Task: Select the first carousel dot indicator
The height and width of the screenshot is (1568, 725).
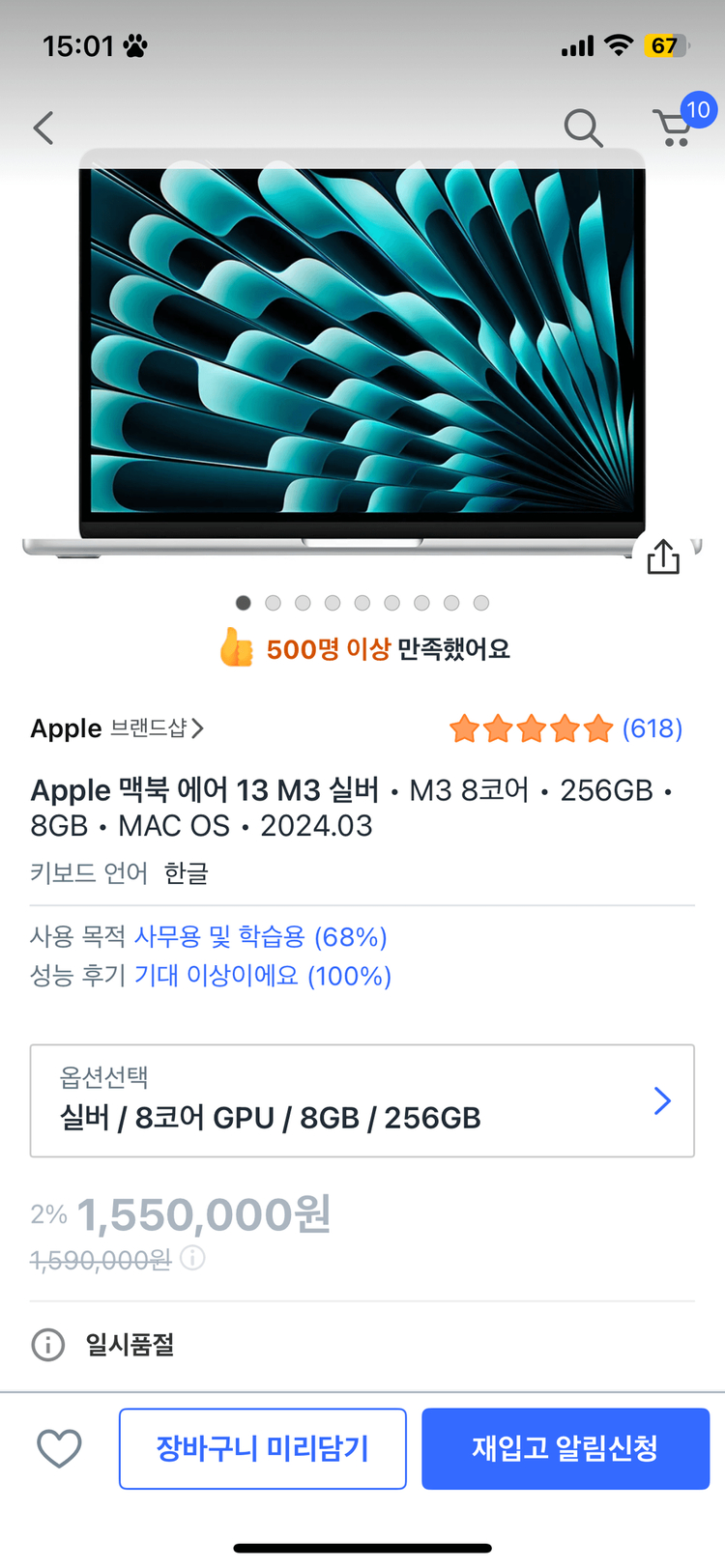Action: click(x=243, y=602)
